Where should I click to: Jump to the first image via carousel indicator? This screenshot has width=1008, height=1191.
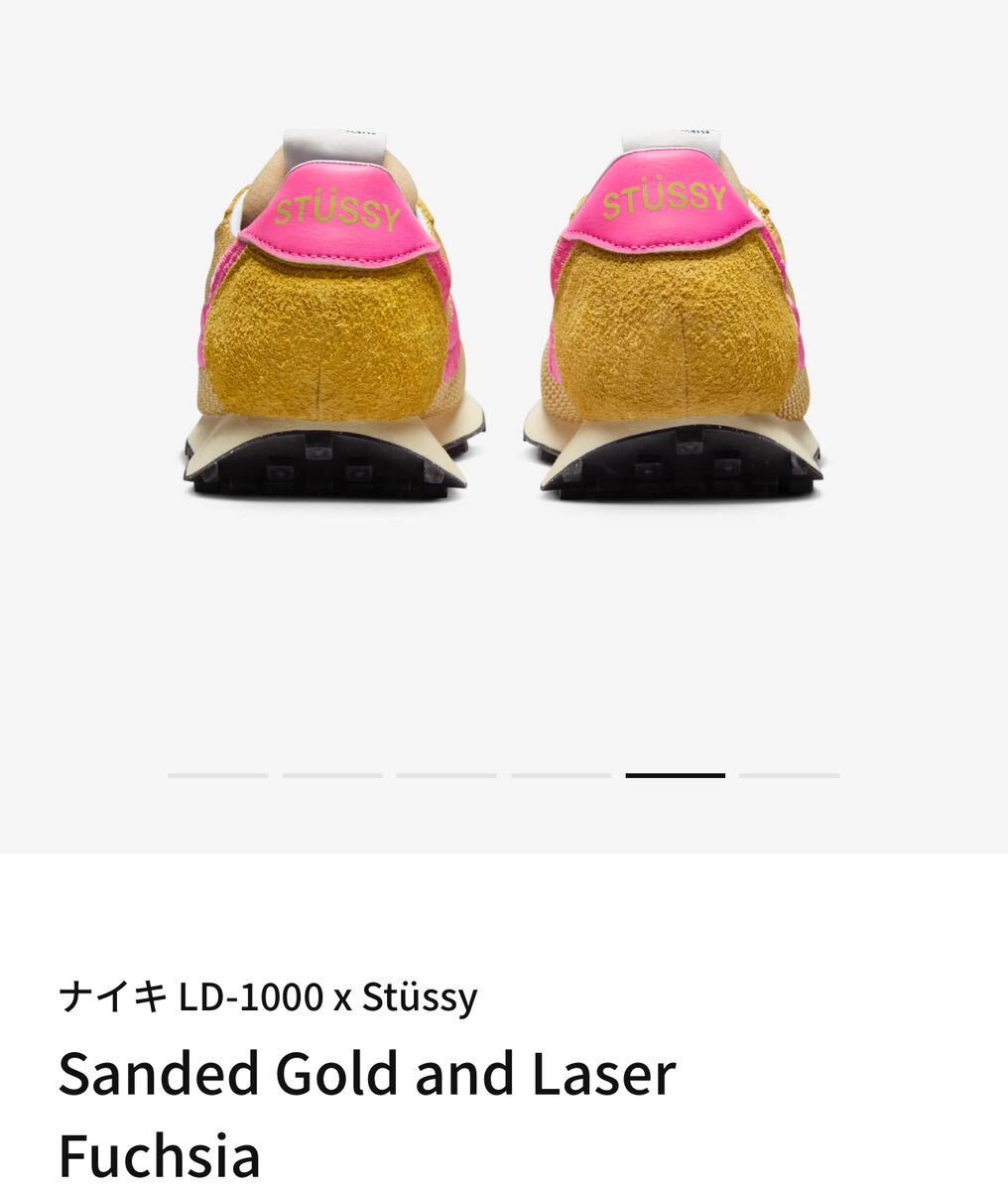click(218, 775)
